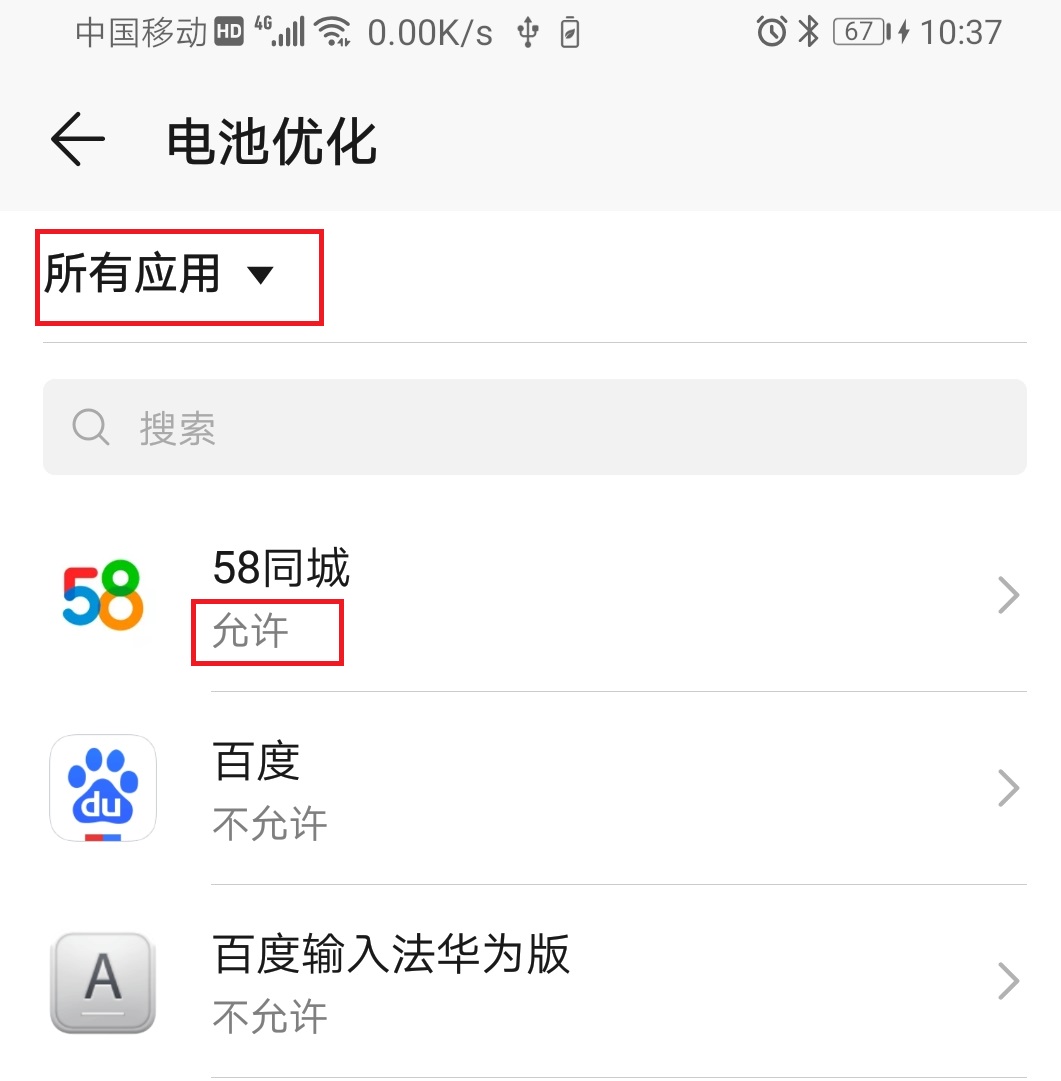Expand details for 58同城
Image resolution: width=1061 pixels, height=1081 pixels.
tap(1008, 595)
